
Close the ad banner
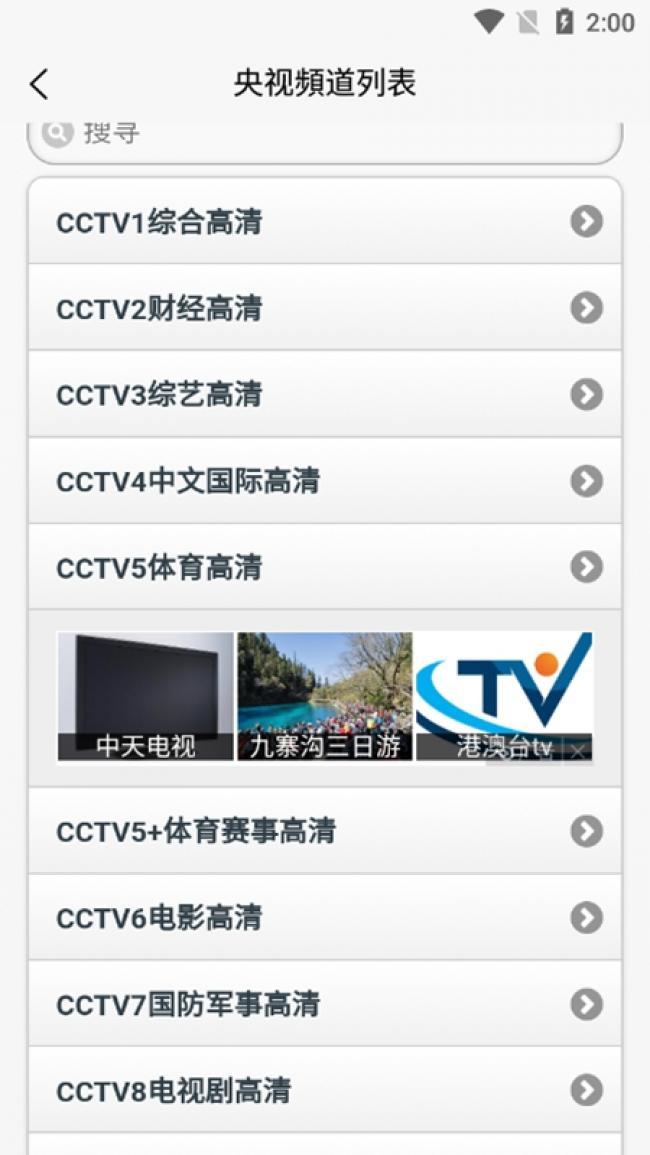click(x=579, y=752)
